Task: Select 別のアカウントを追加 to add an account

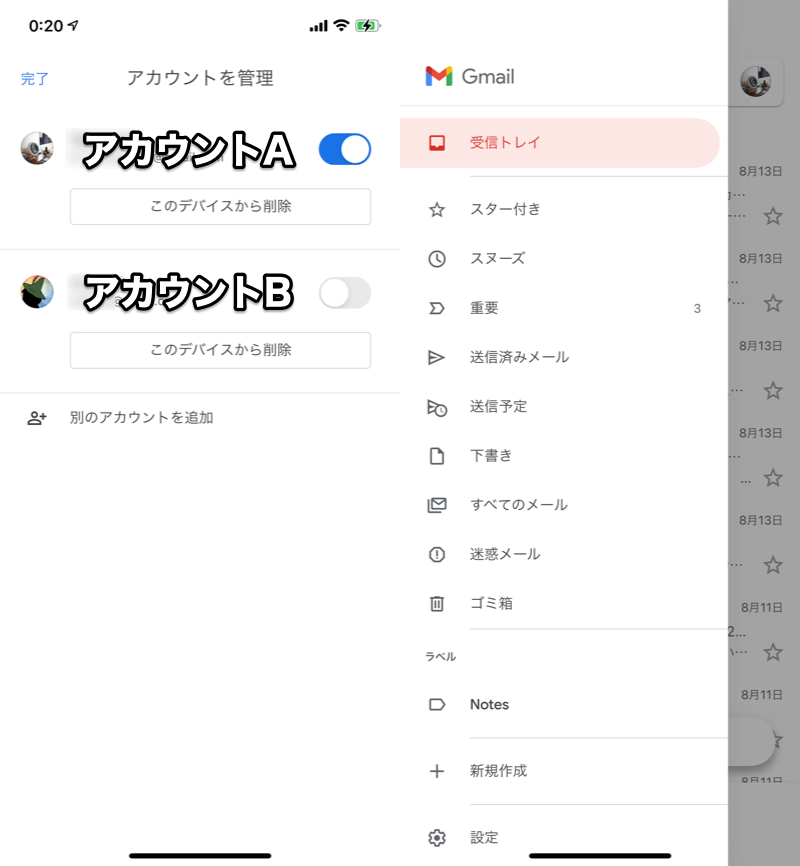Action: (x=140, y=418)
